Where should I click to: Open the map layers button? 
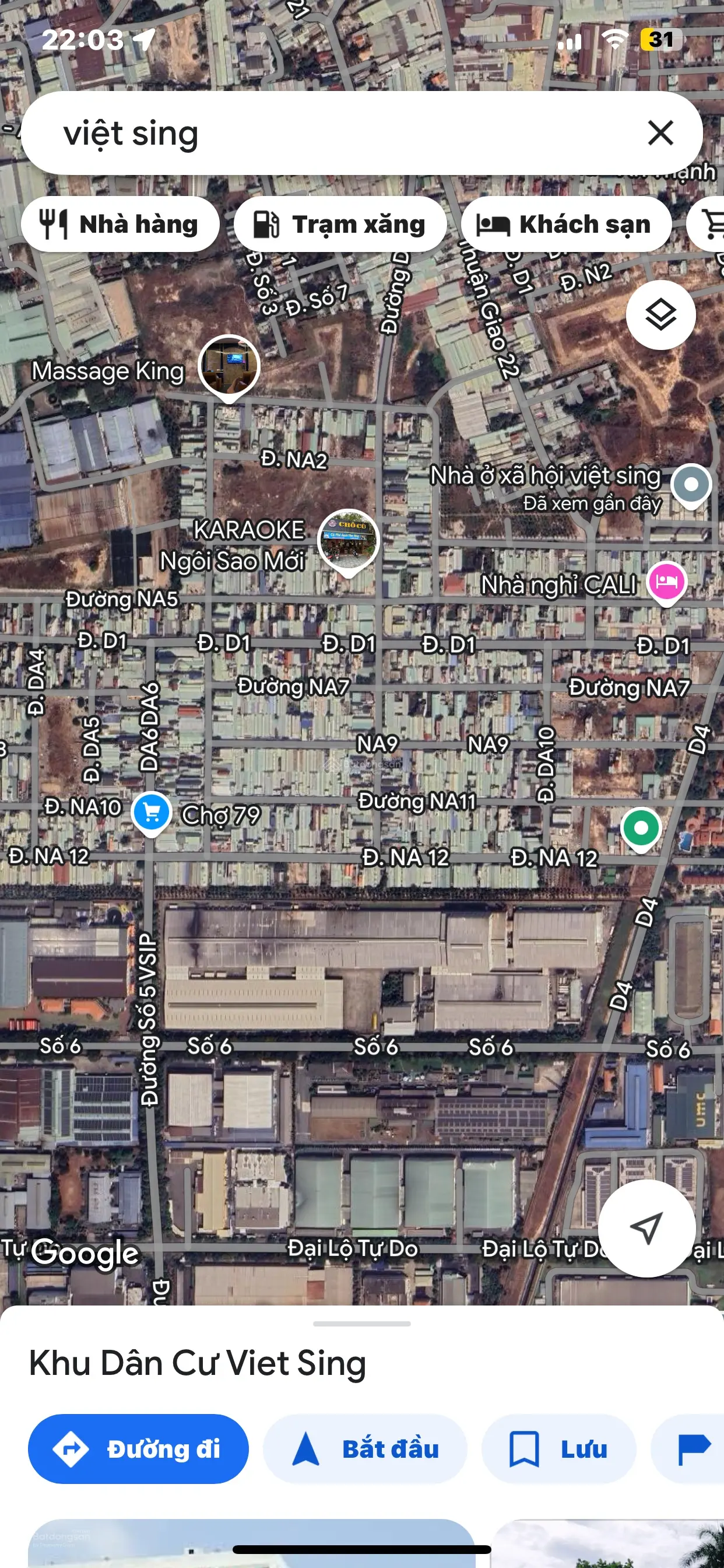click(660, 314)
